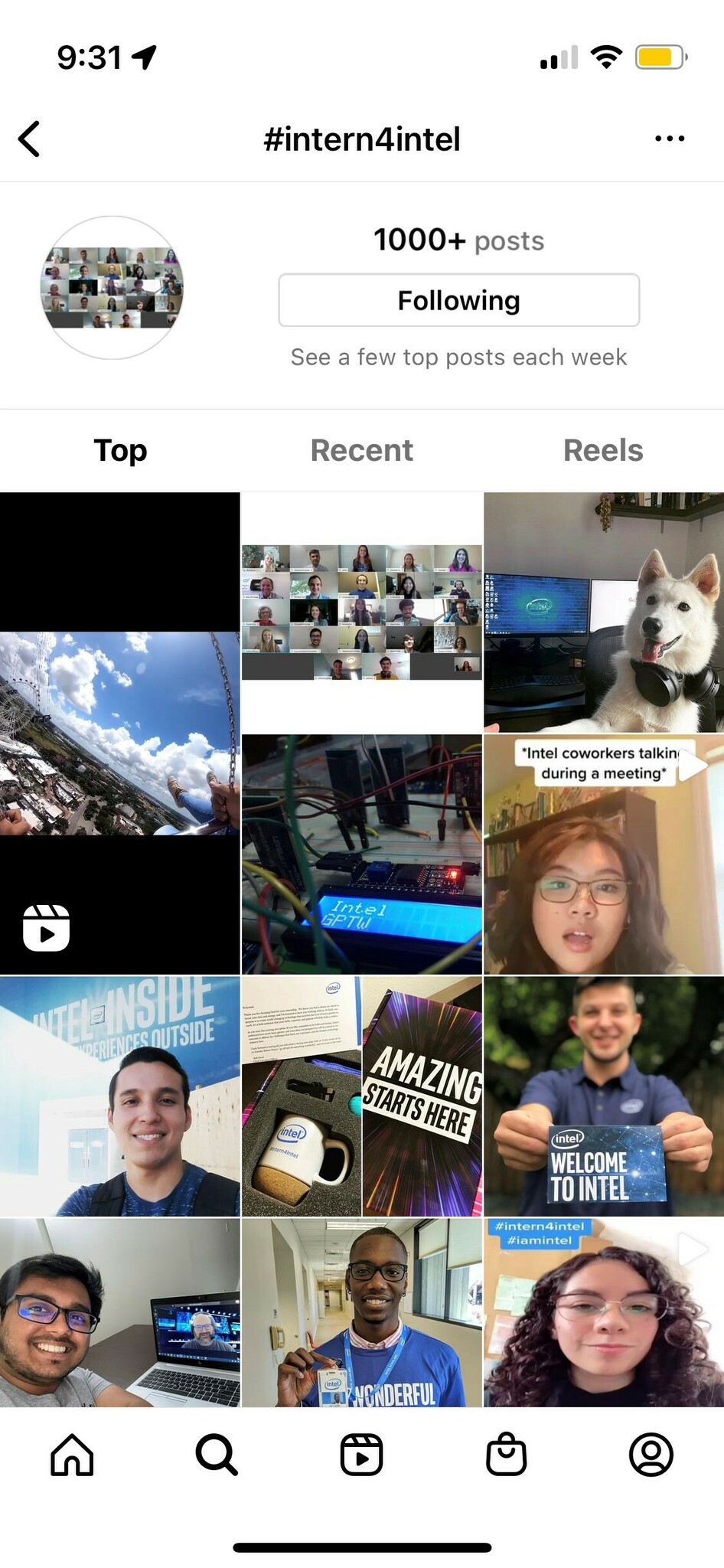The height and width of the screenshot is (1568, 724).
Task: Open the Search and Explore tab
Action: click(217, 1454)
